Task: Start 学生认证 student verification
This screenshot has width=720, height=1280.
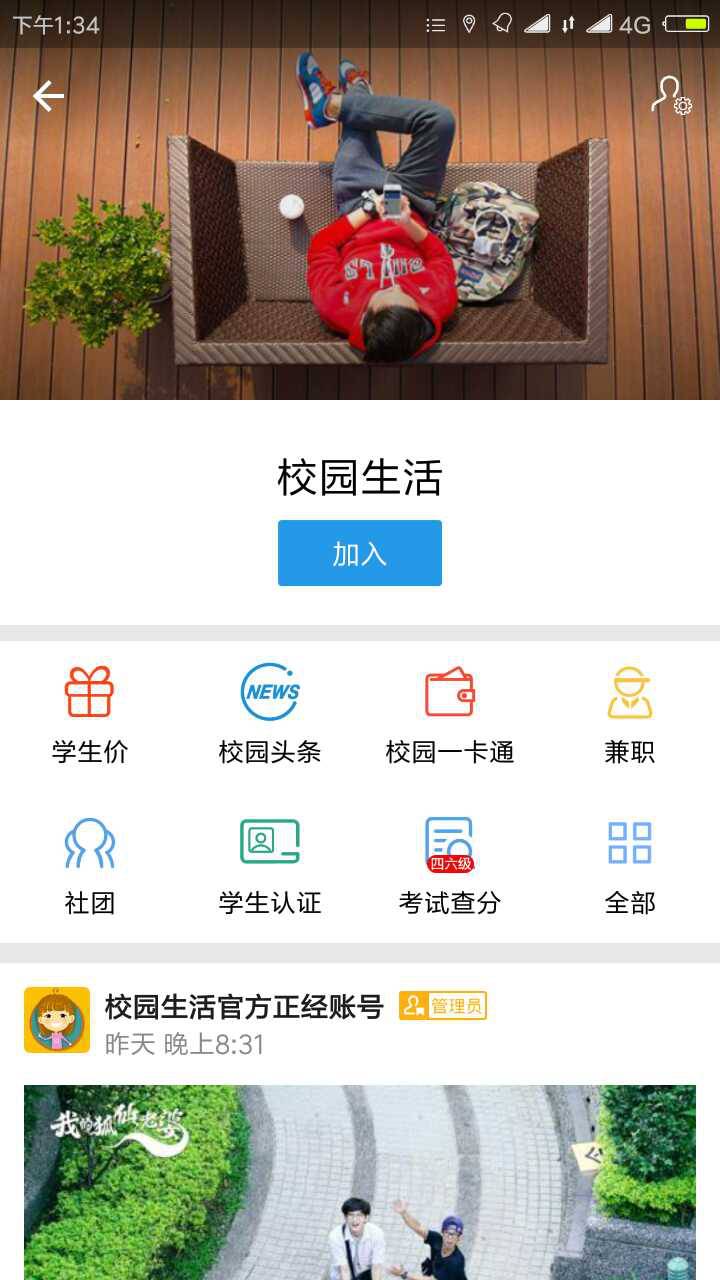Action: pyautogui.click(x=270, y=865)
